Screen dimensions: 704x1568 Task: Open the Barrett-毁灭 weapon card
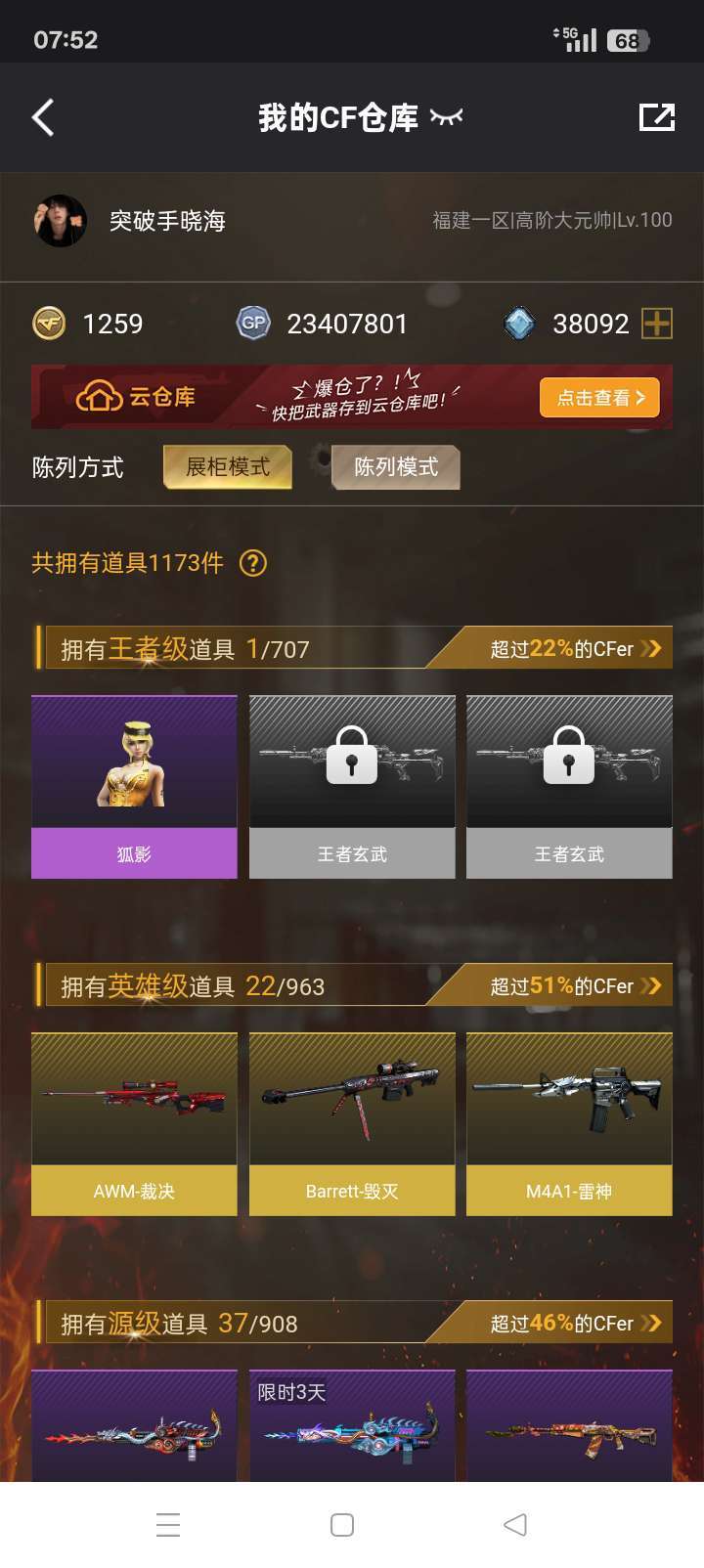[x=352, y=1124]
